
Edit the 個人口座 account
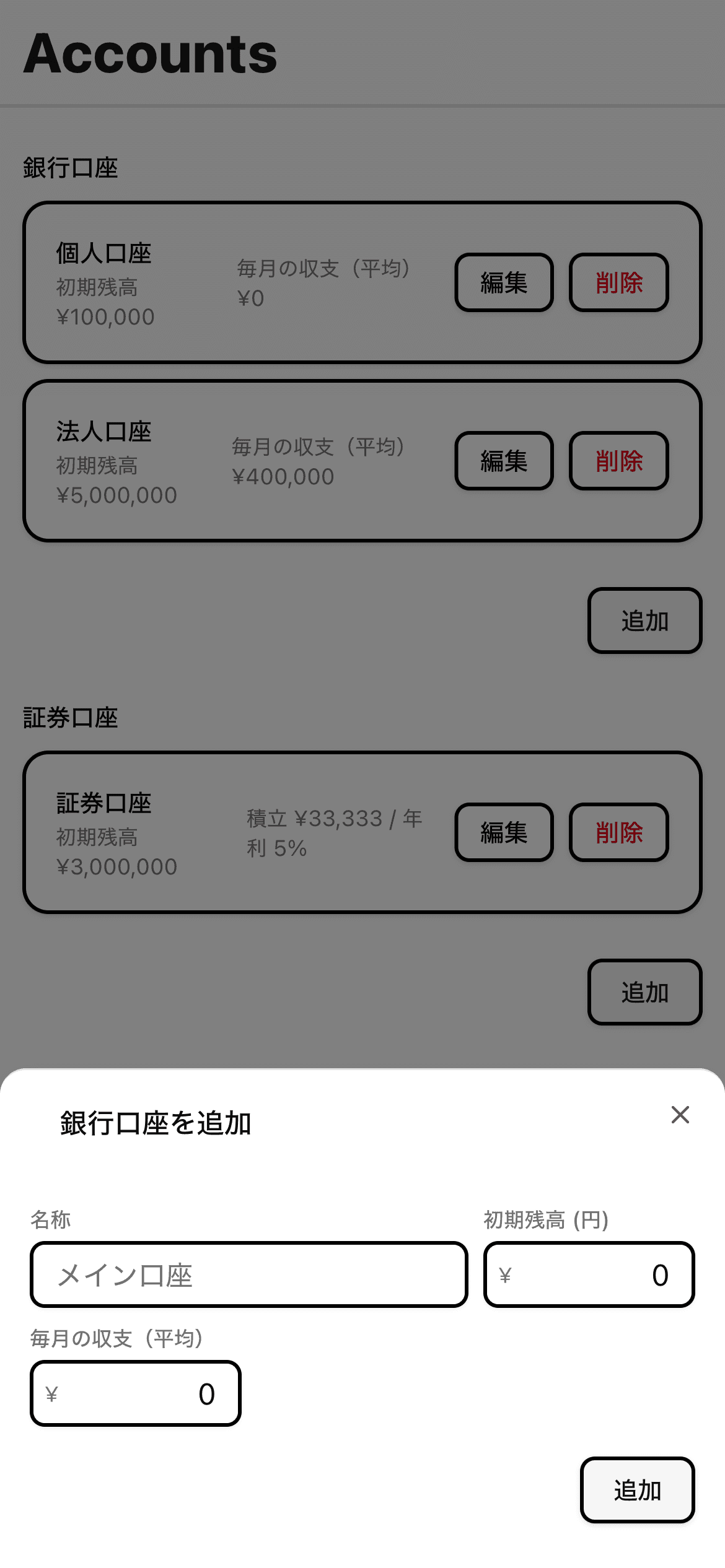(504, 282)
